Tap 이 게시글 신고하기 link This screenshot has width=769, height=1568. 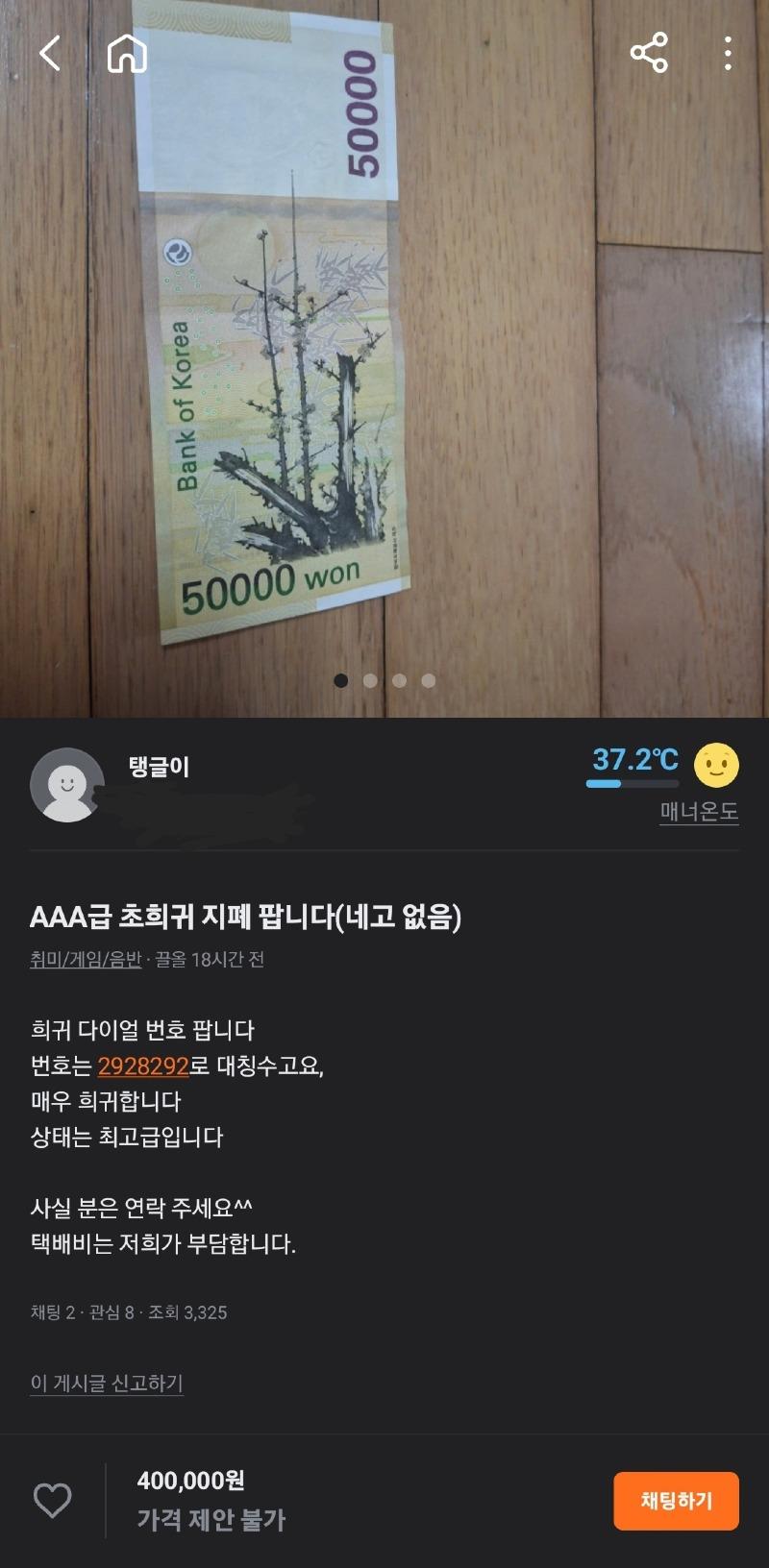tap(107, 1383)
